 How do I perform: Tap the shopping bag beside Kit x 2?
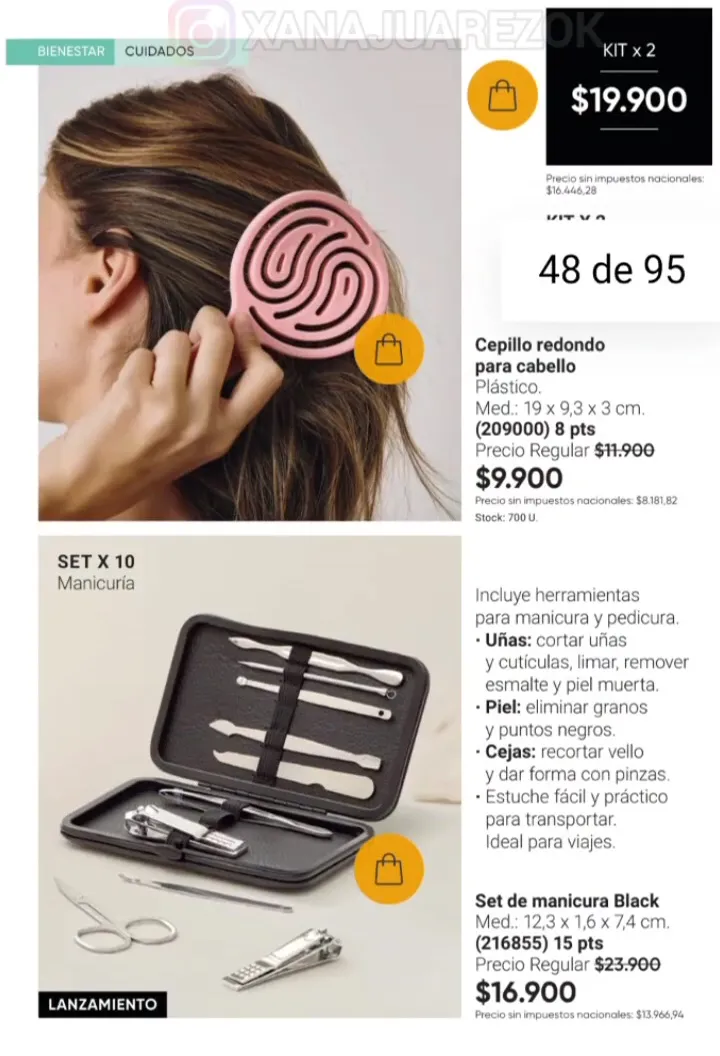tap(502, 96)
